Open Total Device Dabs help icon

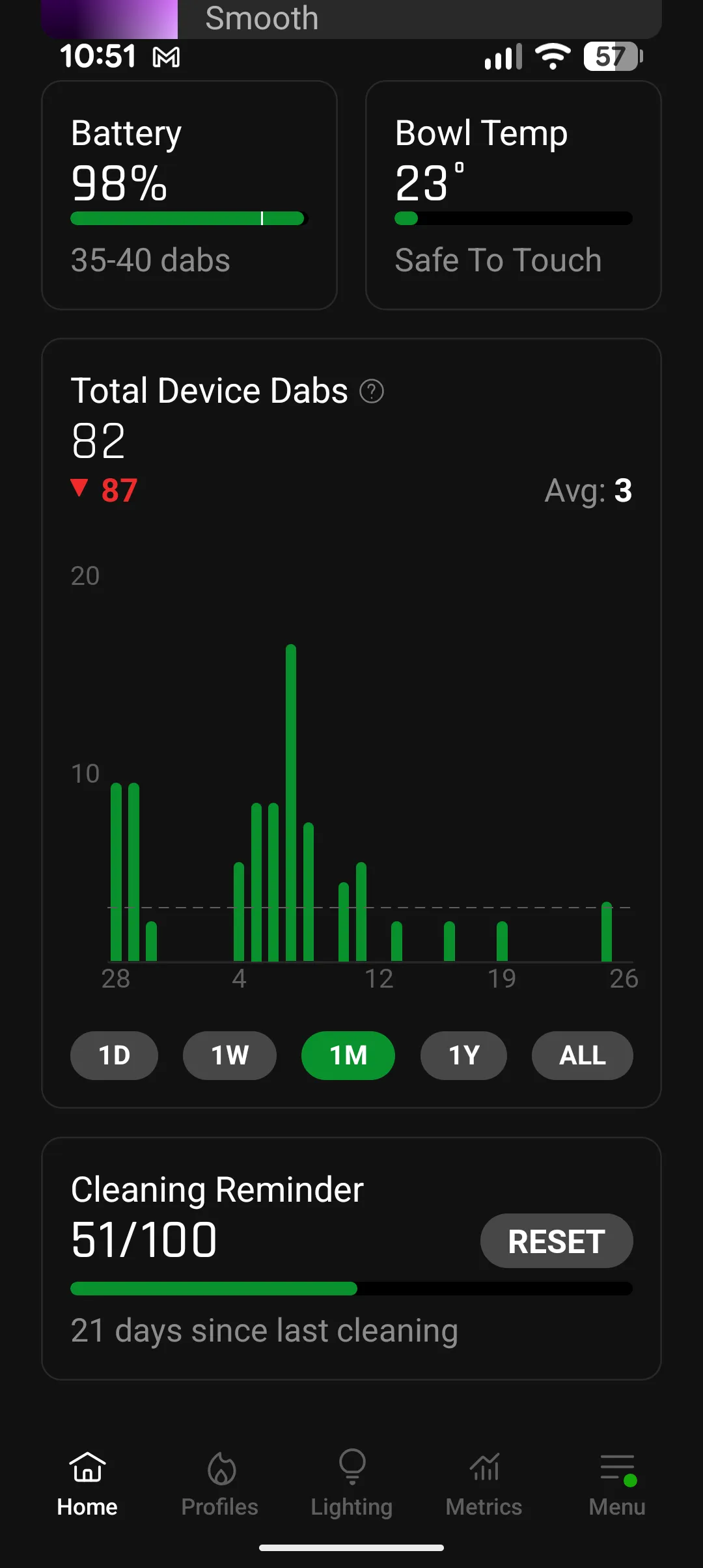(372, 392)
